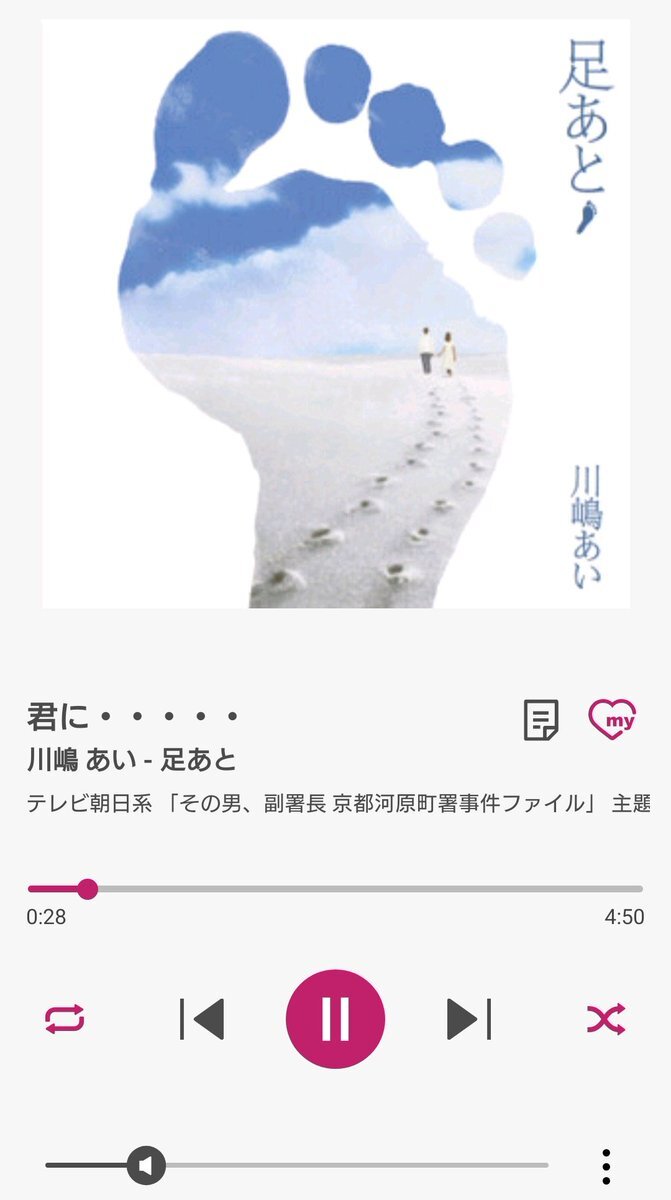
Task: Pause the current song
Action: tap(335, 1019)
